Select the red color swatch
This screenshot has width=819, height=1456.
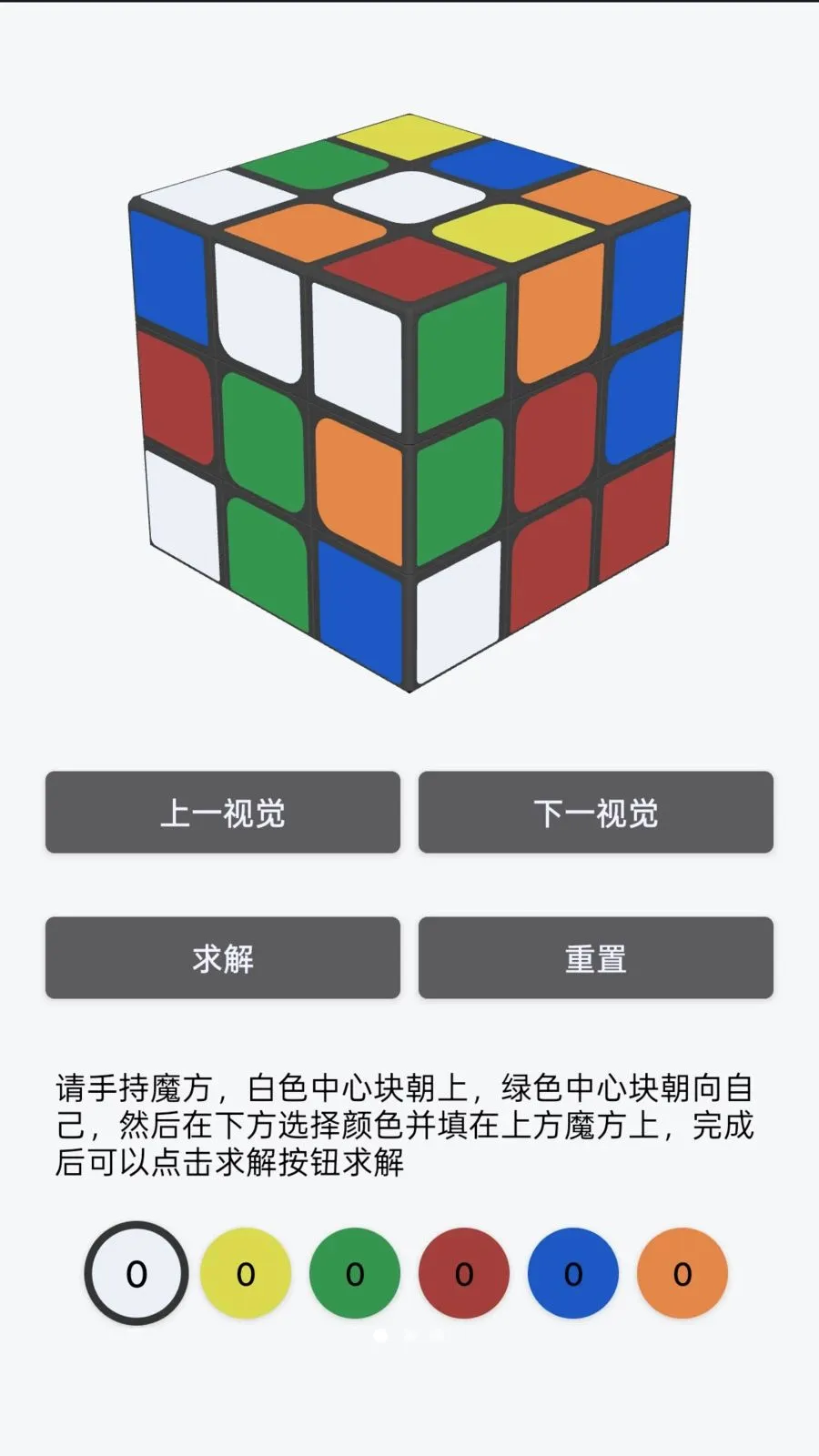(x=464, y=1273)
